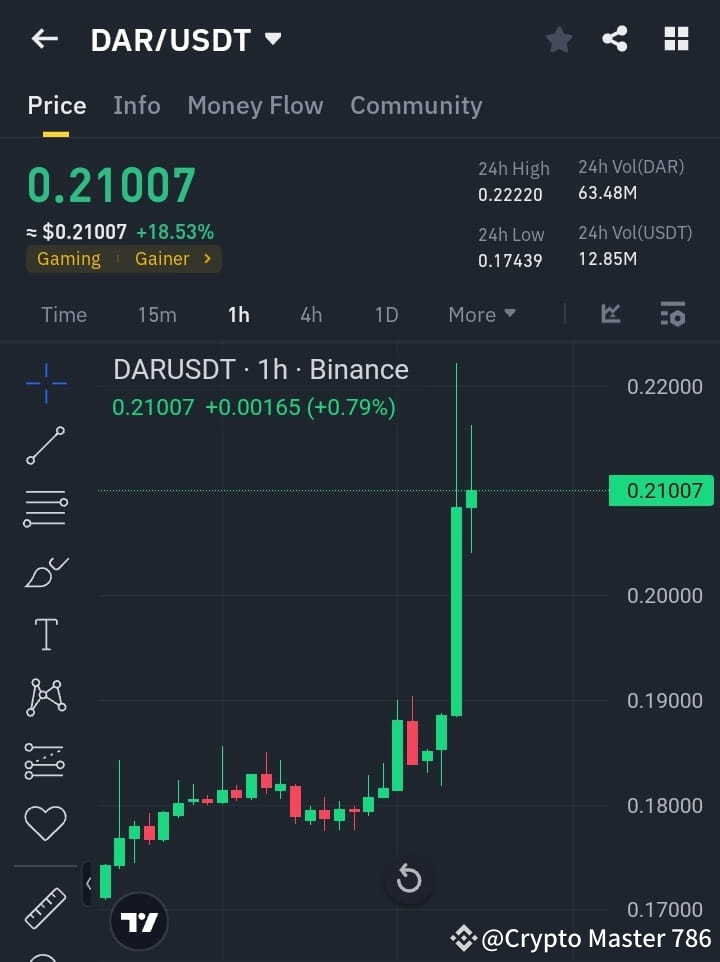
Task: Share the DAR/USDT chart
Action: pyautogui.click(x=616, y=39)
